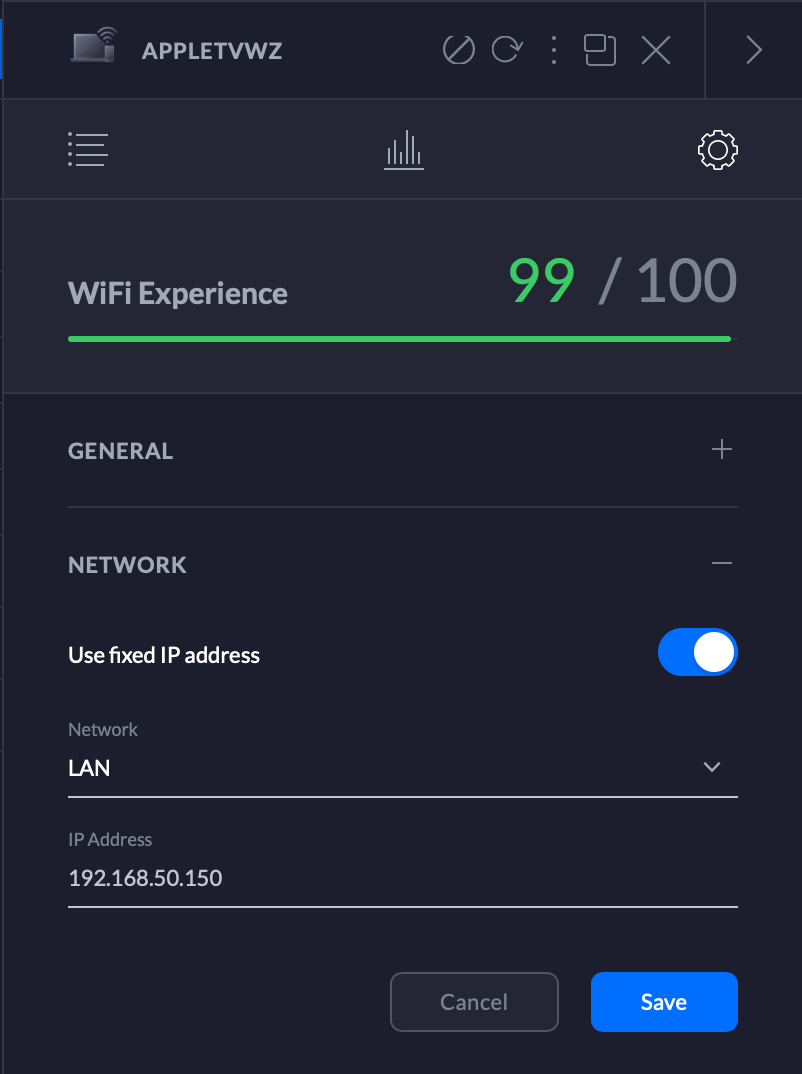Open the Network dropdown showing LAN

(402, 768)
